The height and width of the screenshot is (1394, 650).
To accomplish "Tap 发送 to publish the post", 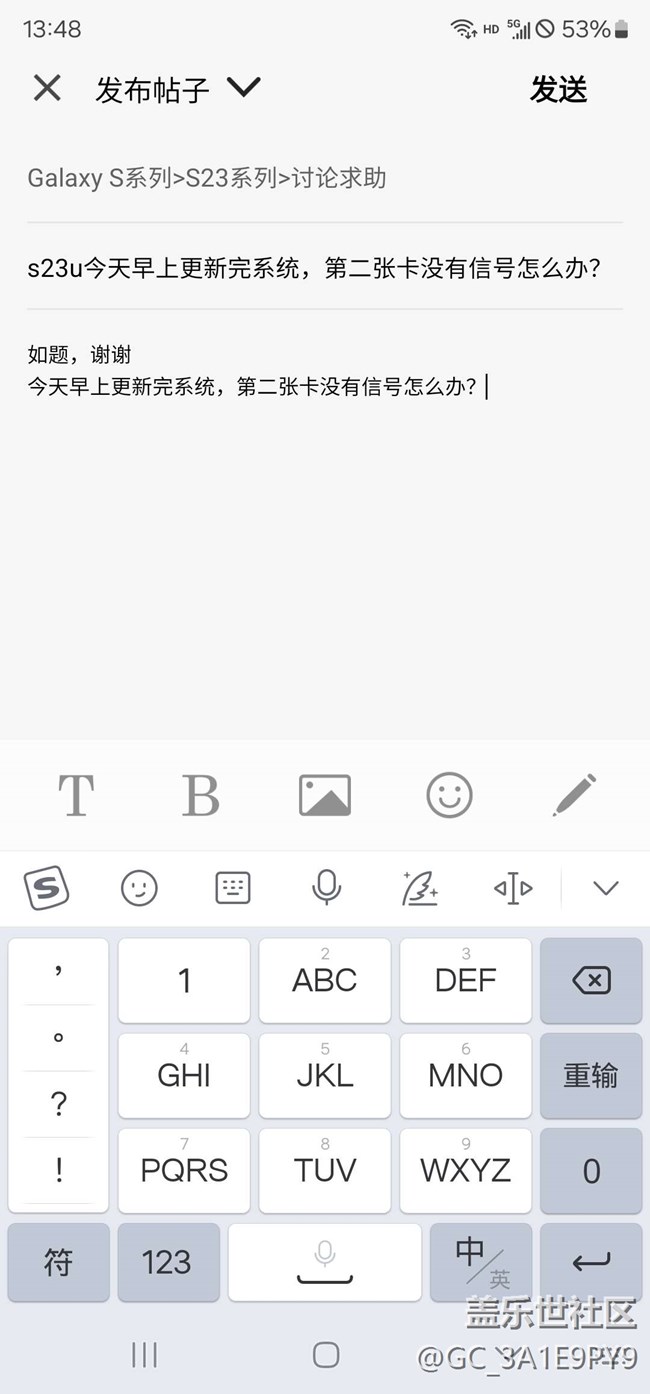I will tap(558, 89).
